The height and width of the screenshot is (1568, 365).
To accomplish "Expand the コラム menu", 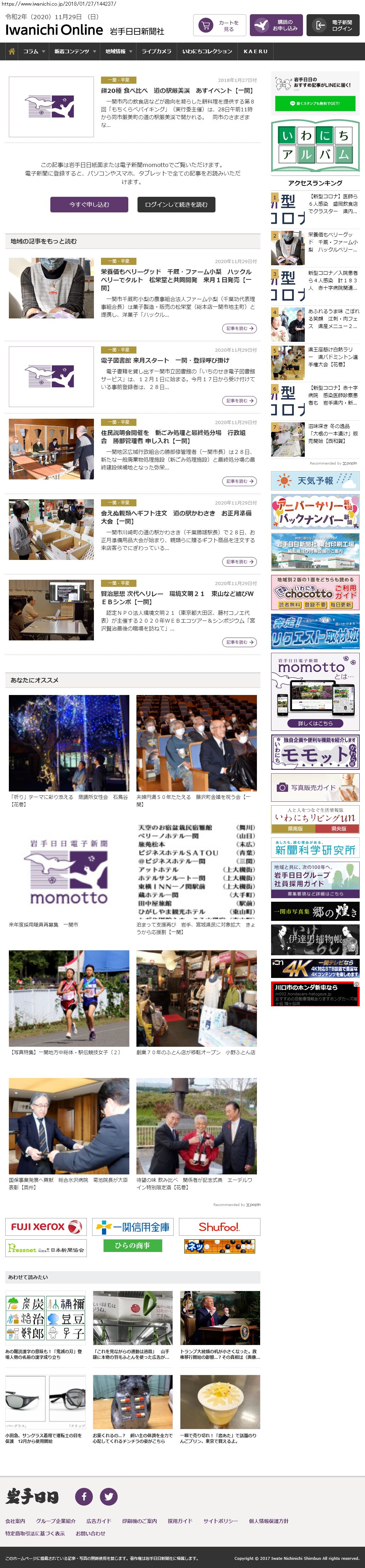I will pos(33,52).
